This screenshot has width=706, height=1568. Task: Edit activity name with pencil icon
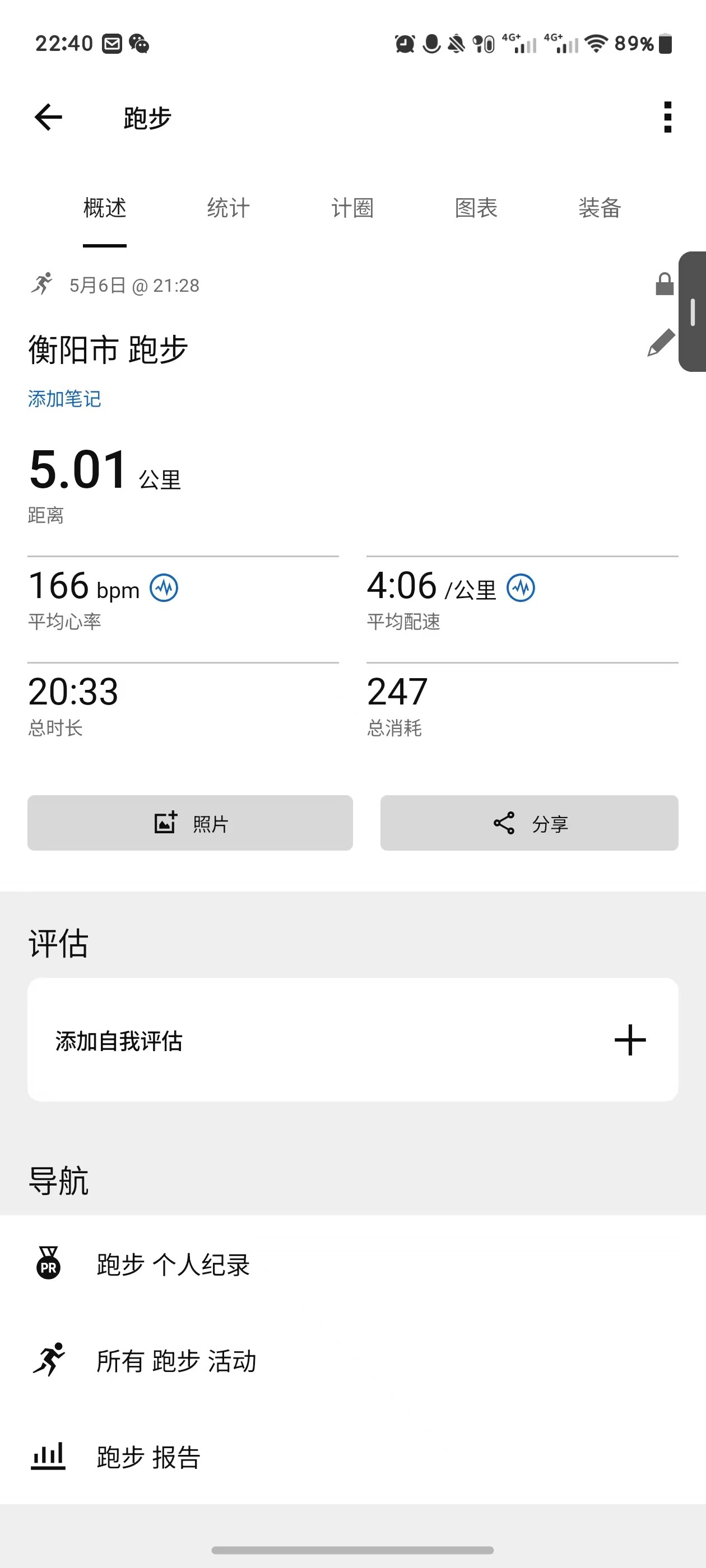pos(661,343)
